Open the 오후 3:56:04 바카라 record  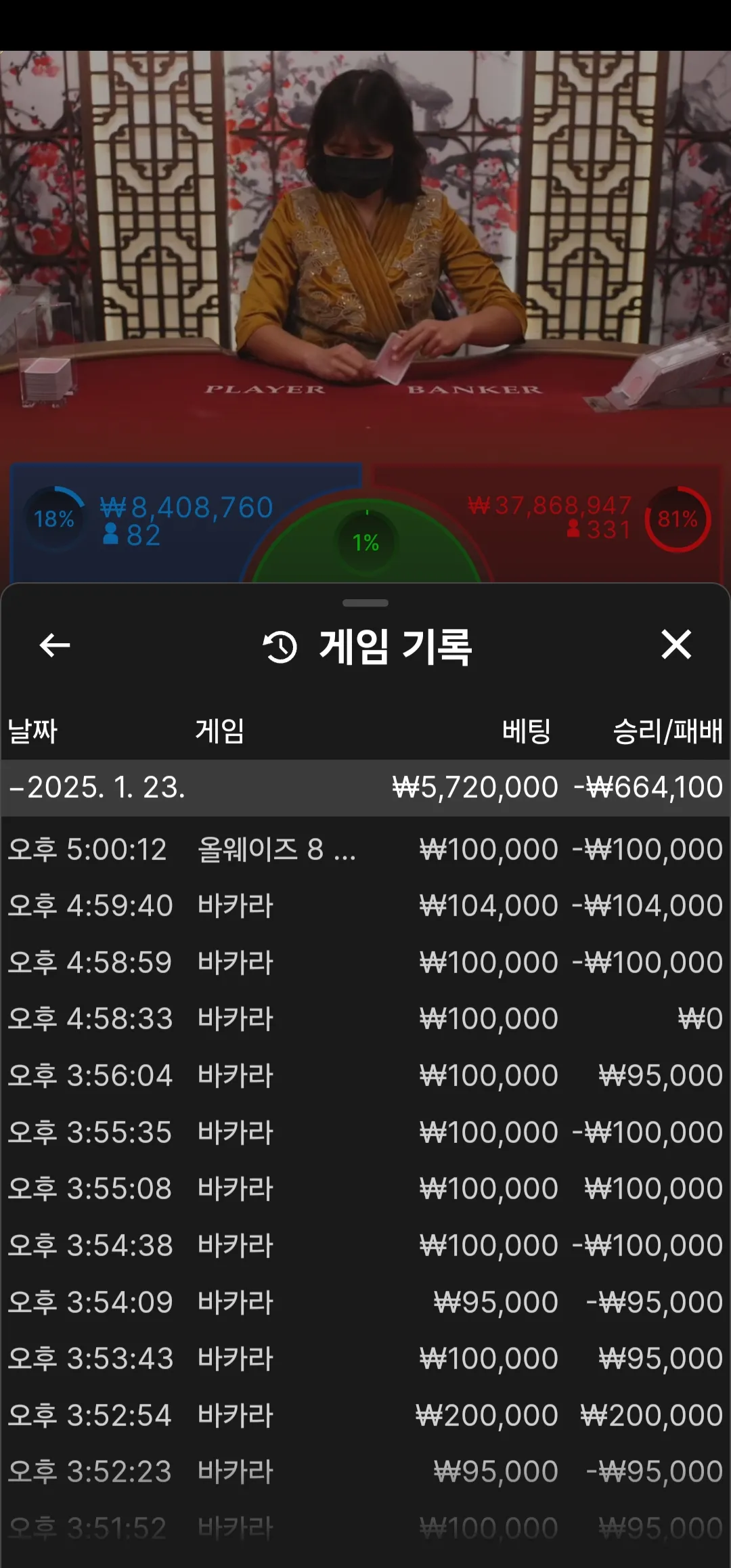coord(365,1076)
